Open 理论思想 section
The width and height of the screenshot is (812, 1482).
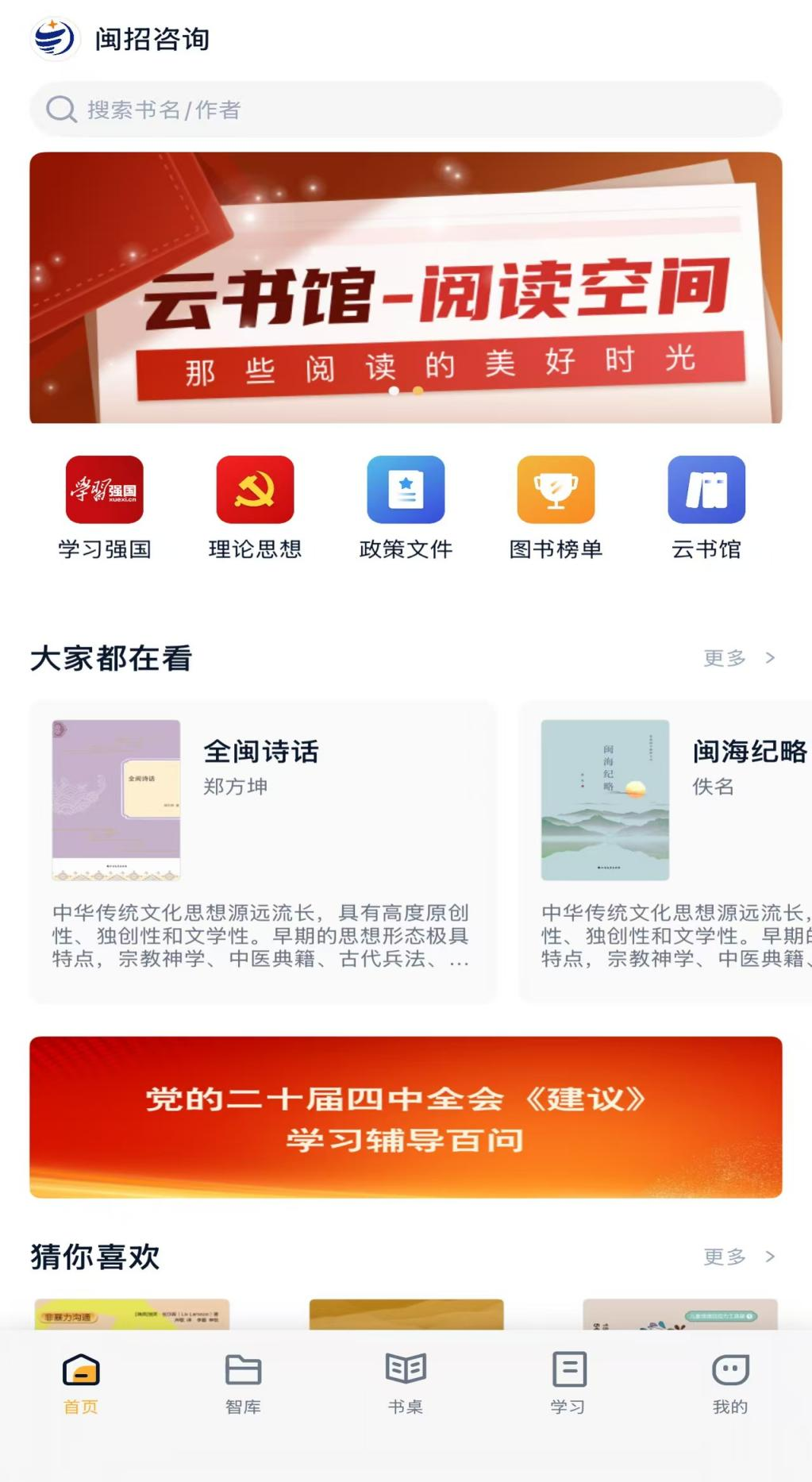[x=255, y=506]
